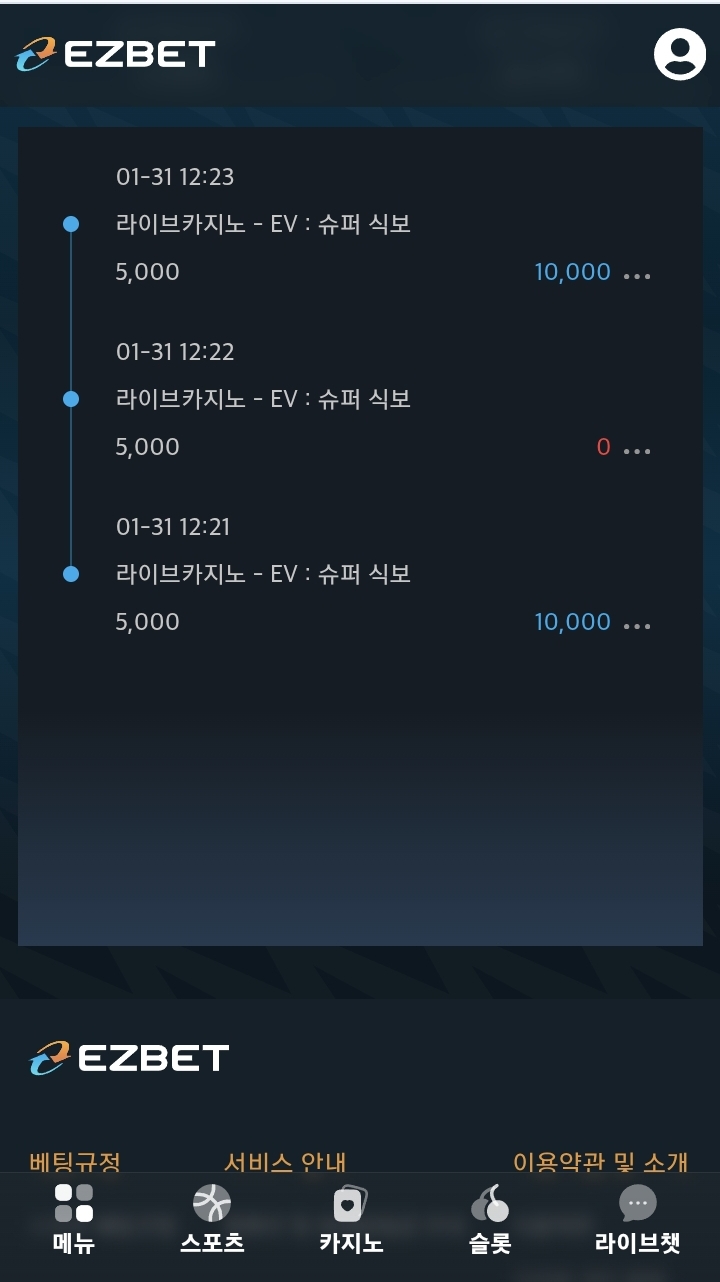
Task: Open details dots for 01-31 12:23 bet
Action: pos(637,275)
